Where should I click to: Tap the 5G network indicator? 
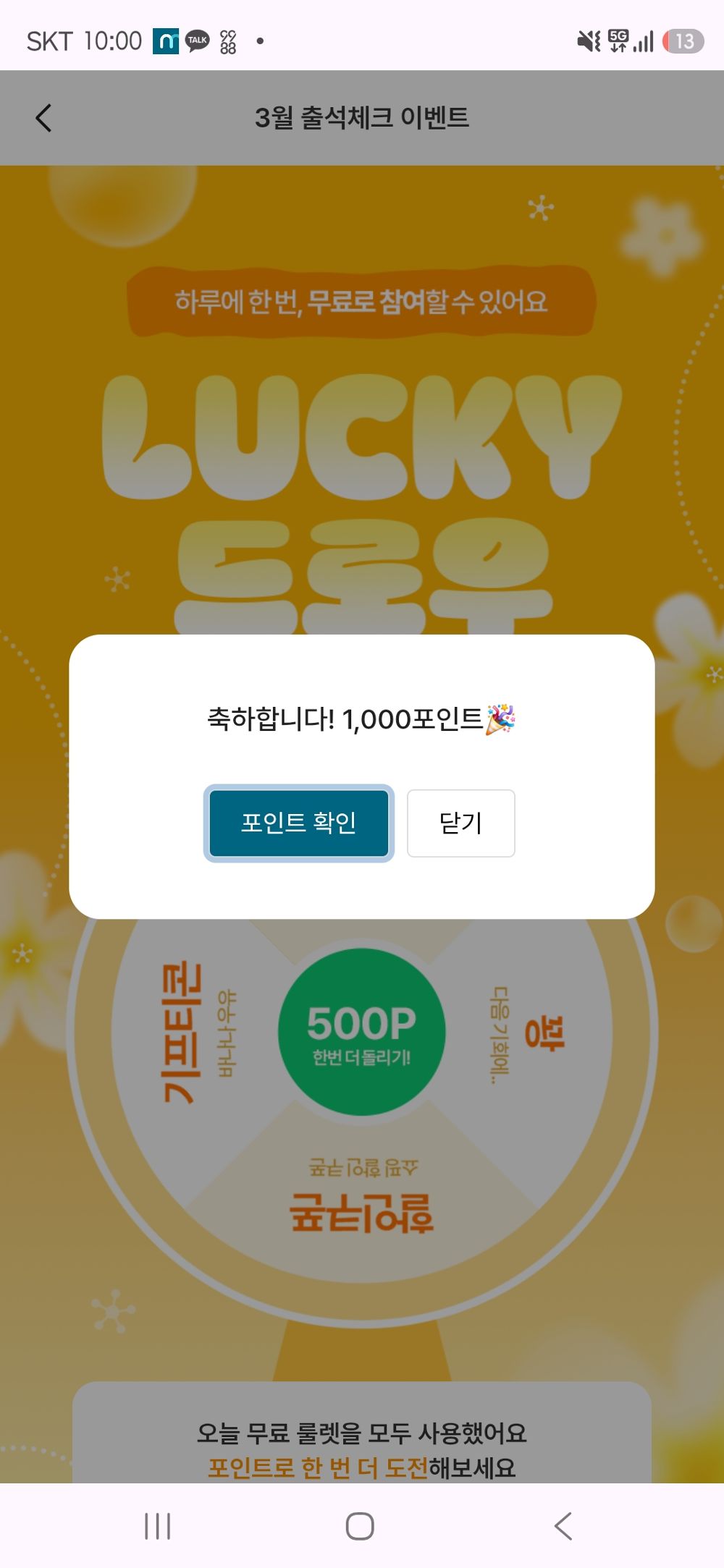(619, 40)
